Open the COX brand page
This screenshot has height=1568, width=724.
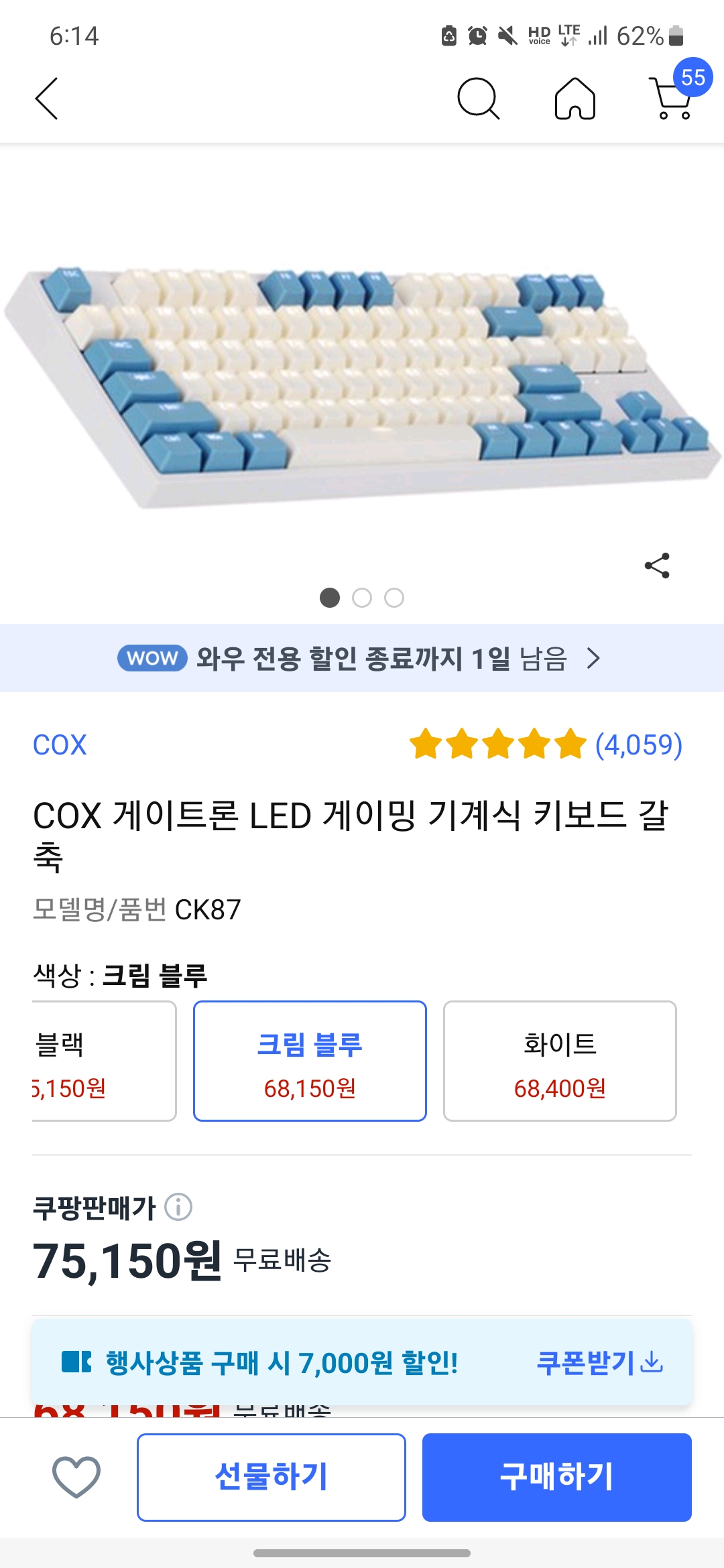click(x=60, y=745)
